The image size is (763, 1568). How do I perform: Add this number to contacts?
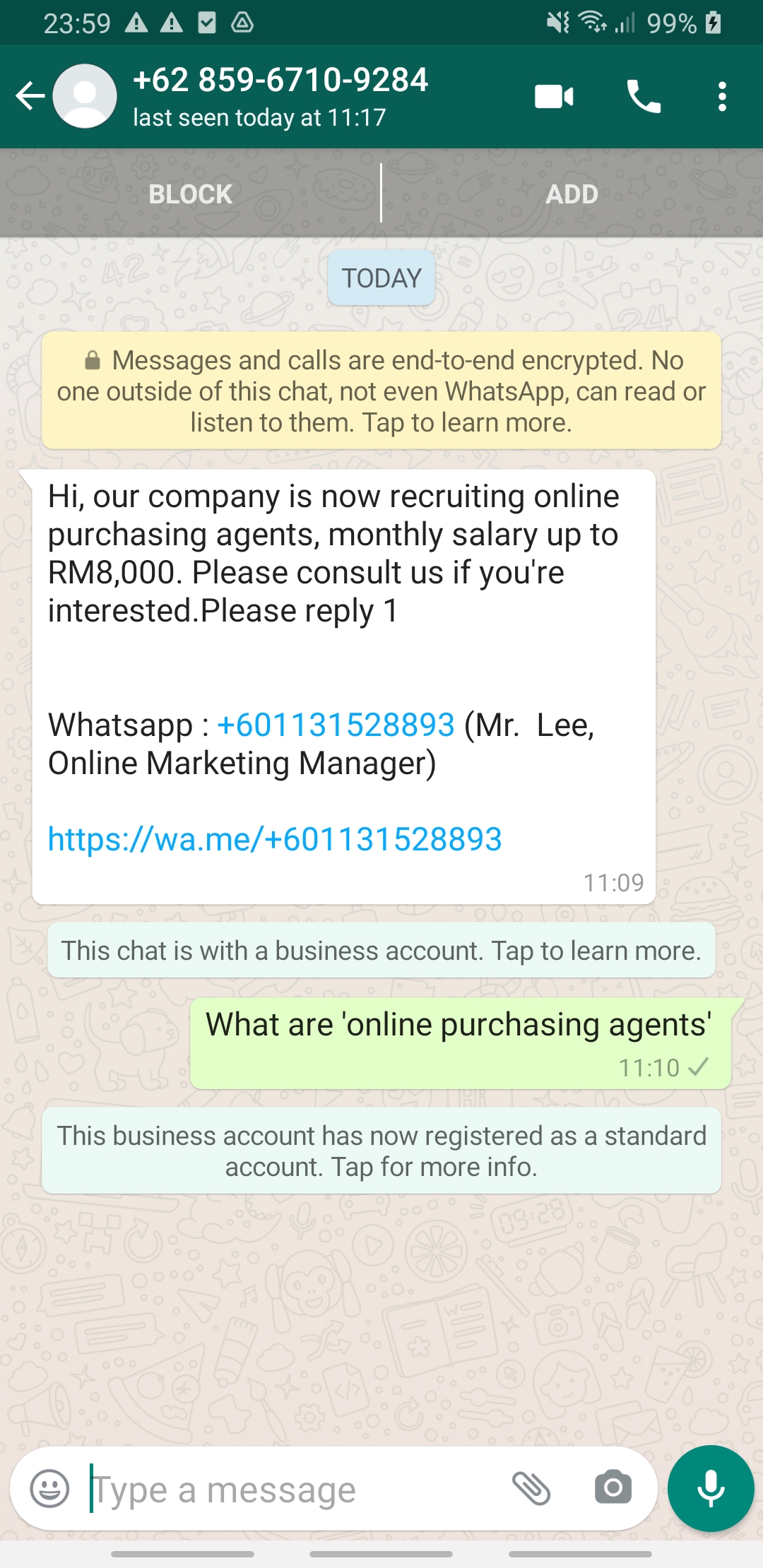pyautogui.click(x=571, y=194)
